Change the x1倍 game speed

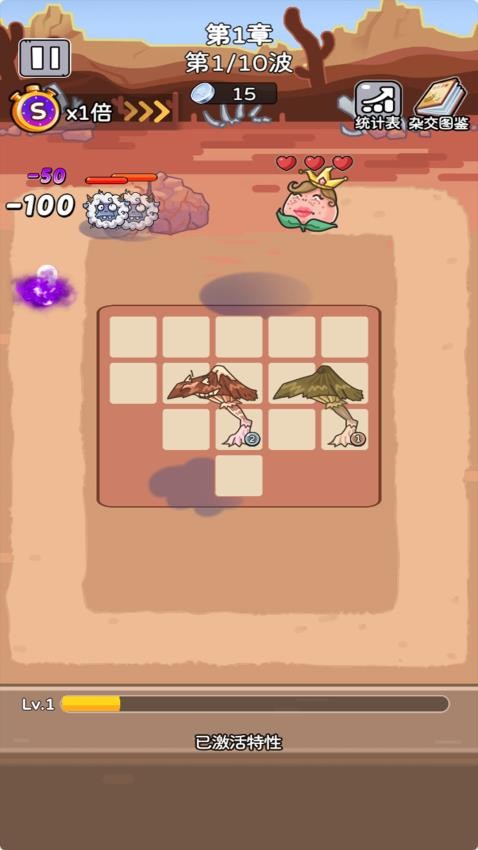pyautogui.click(x=90, y=112)
